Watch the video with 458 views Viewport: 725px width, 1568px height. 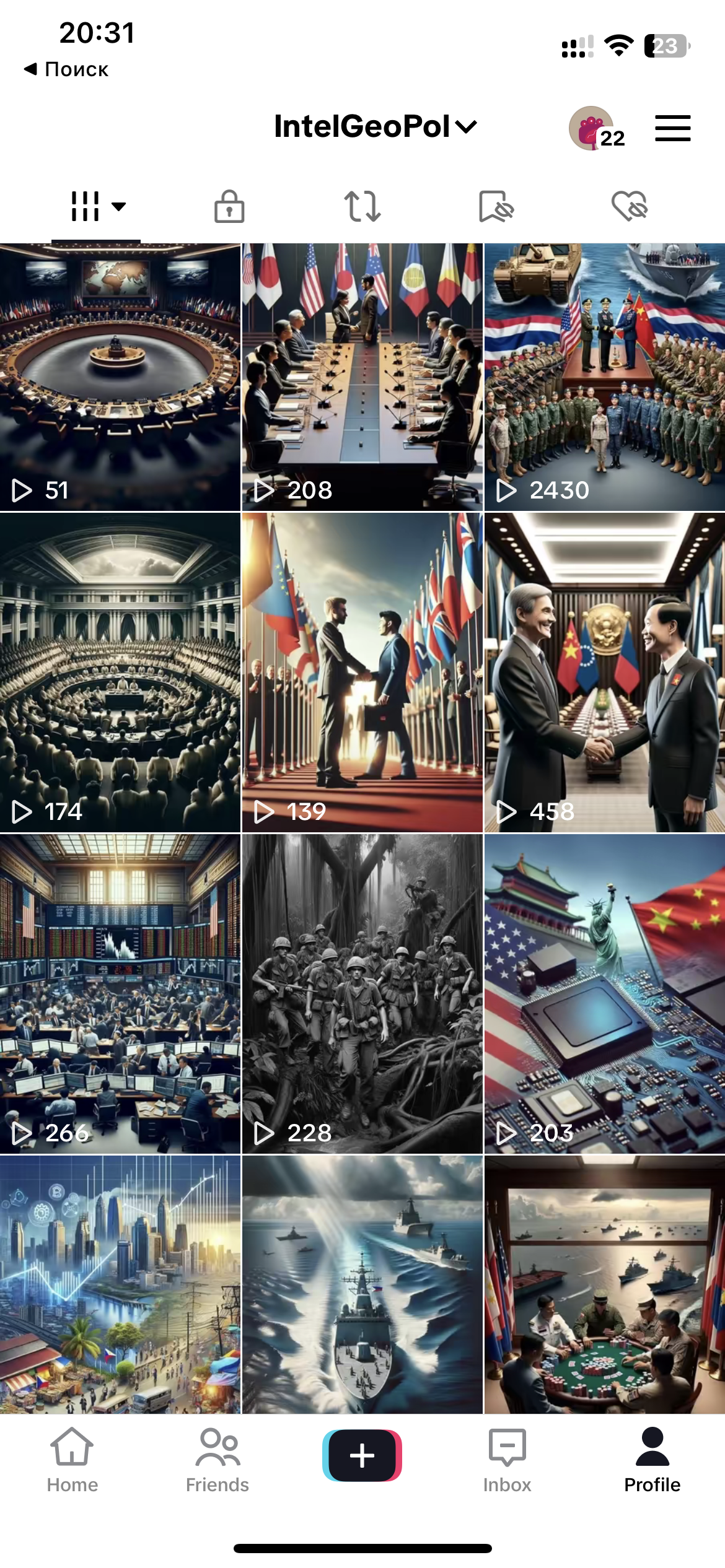pos(604,672)
